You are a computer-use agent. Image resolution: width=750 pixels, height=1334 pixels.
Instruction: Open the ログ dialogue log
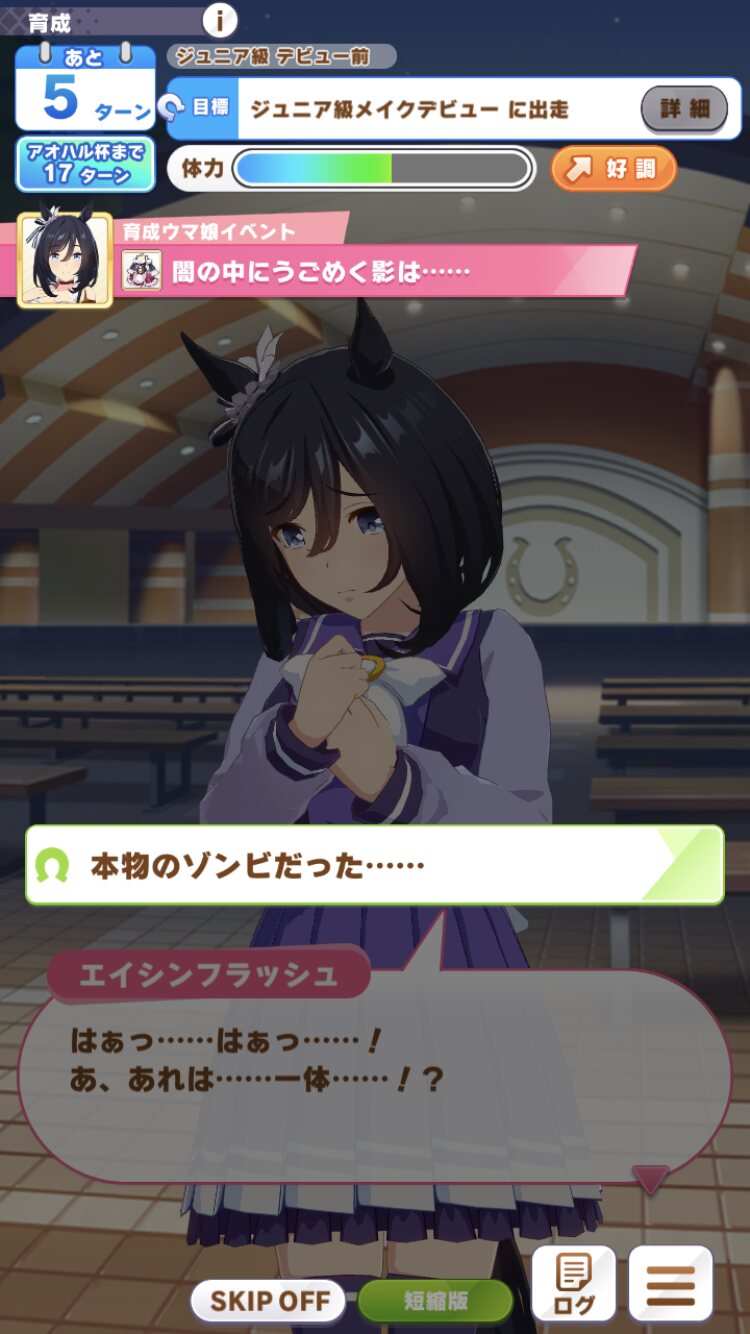[573, 1284]
